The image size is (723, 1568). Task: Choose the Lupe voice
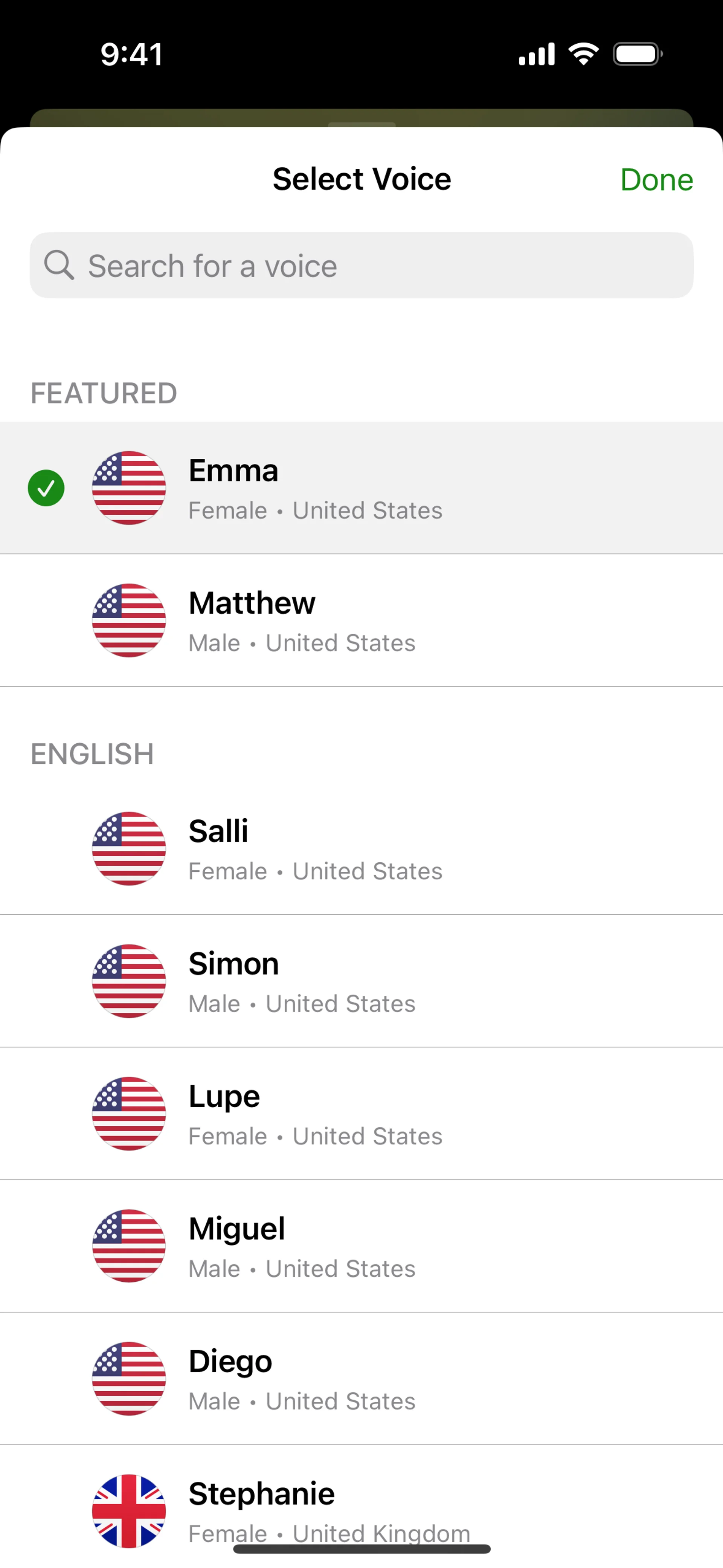click(x=361, y=1113)
